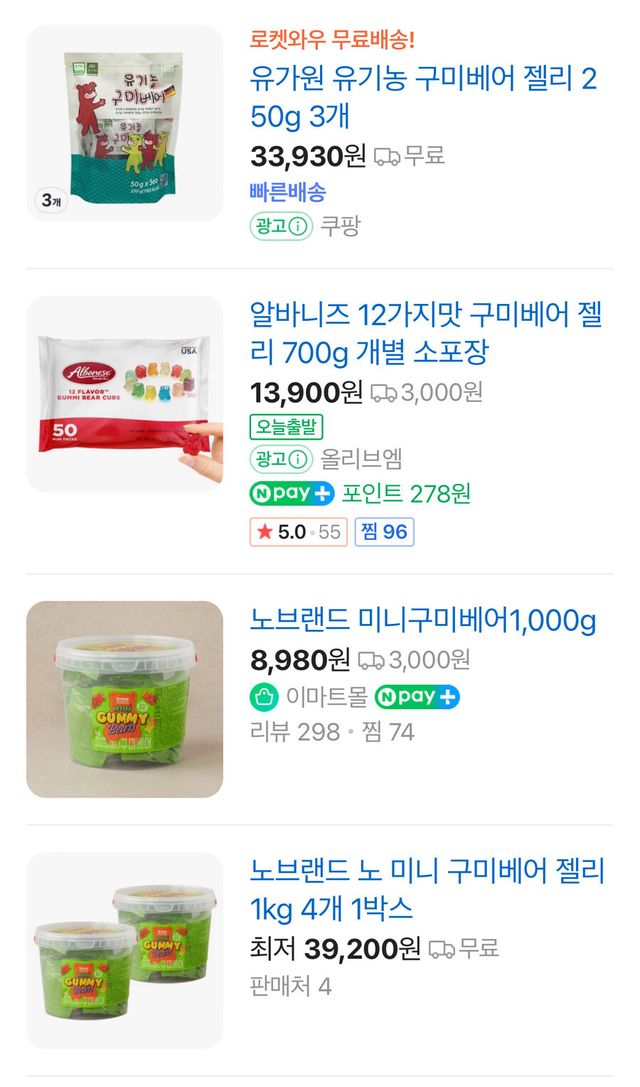Open ad info badge next to 쿠팡
This screenshot has width=640, height=1087.
(282, 226)
